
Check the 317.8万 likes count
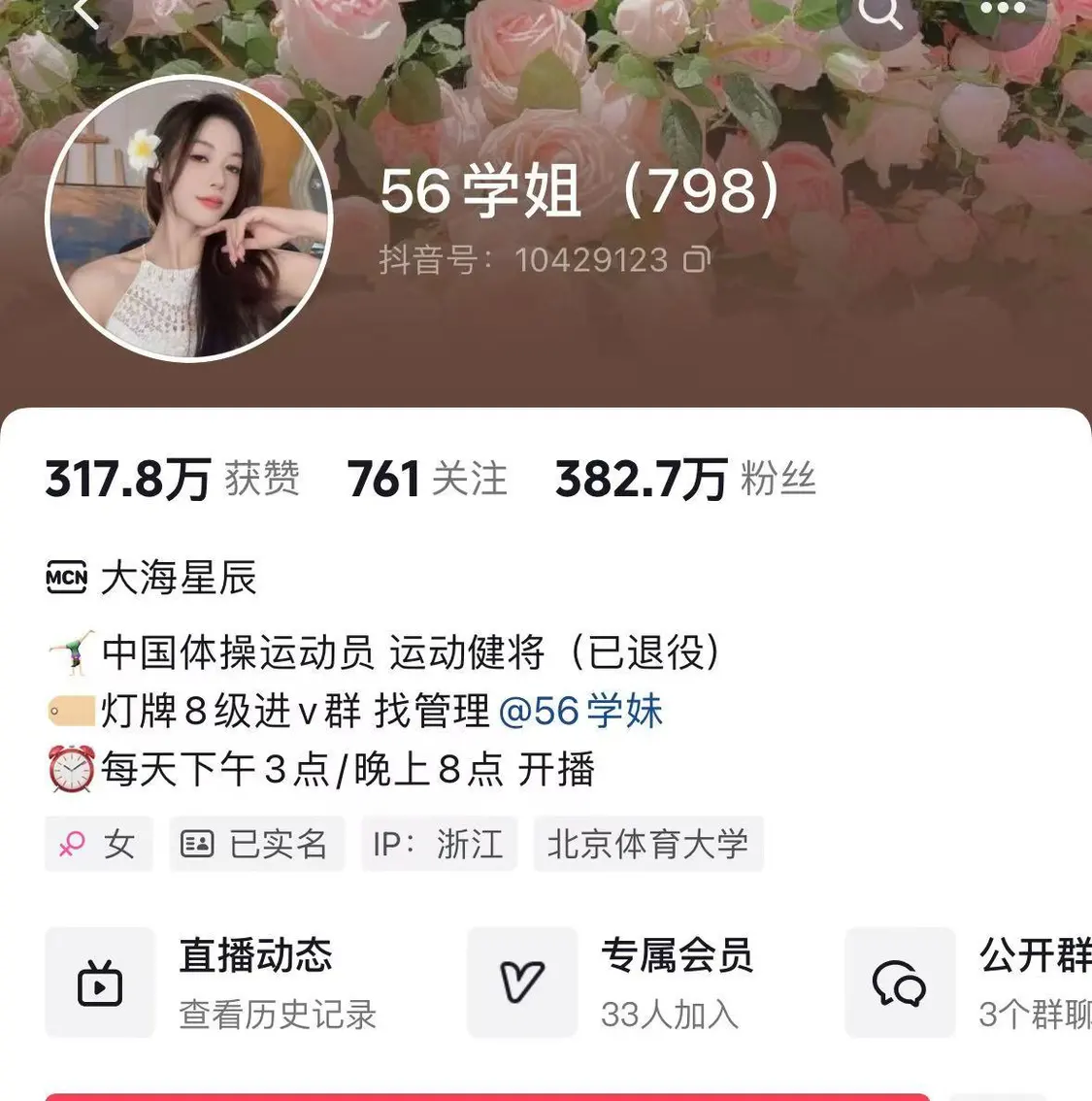tap(172, 480)
